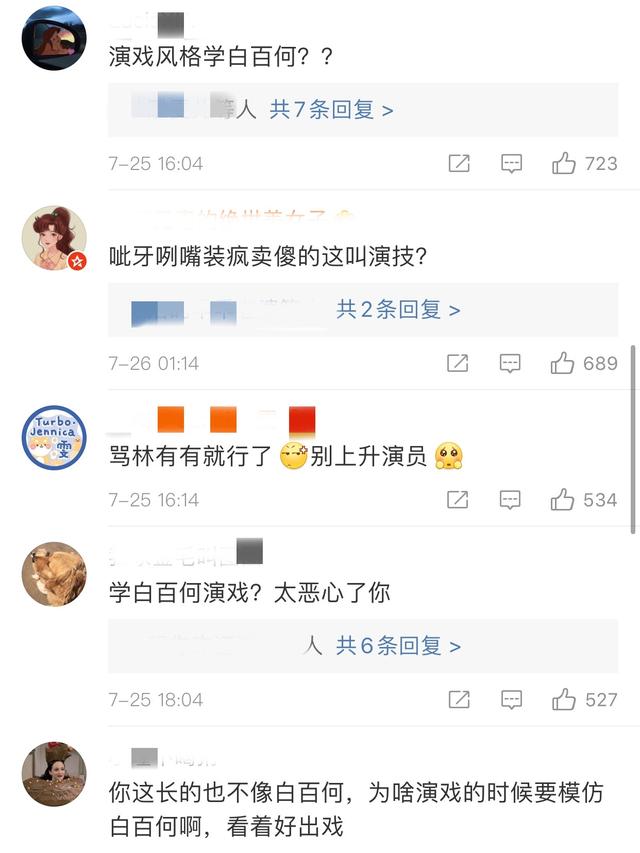Viewport: 640px width, 853px height.
Task: Like the comment with 534 likes
Action: (x=563, y=499)
